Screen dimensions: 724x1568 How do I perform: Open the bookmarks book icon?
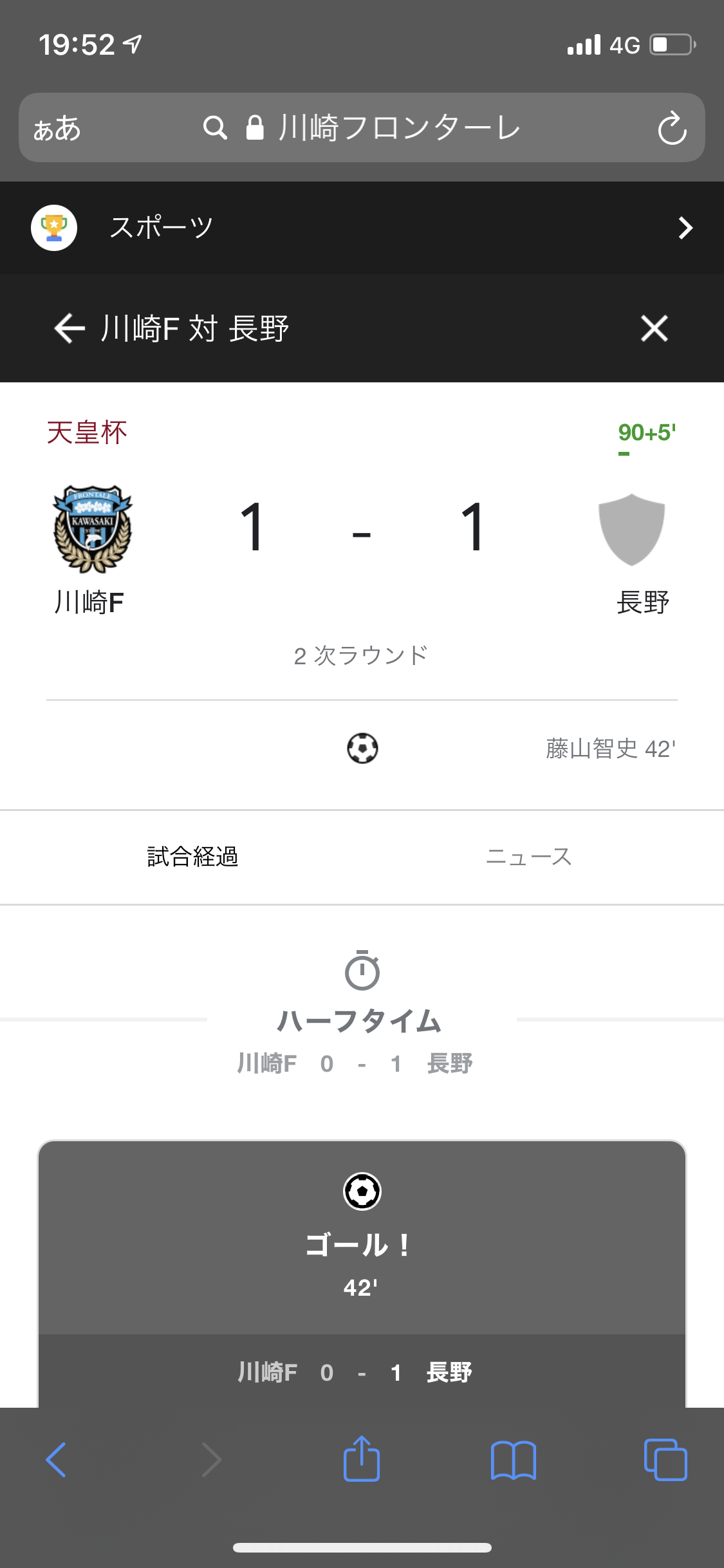[x=513, y=1460]
